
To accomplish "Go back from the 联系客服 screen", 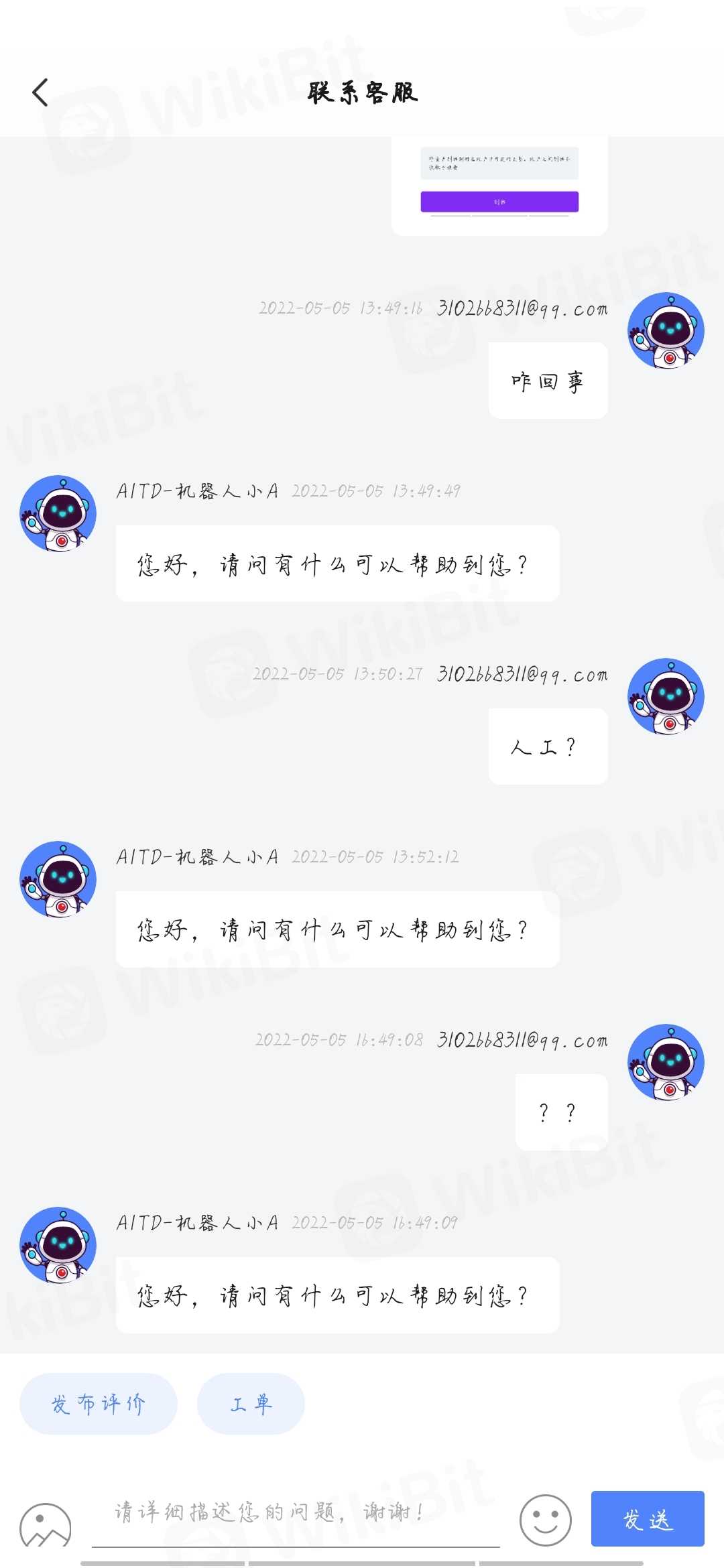I will (40, 92).
